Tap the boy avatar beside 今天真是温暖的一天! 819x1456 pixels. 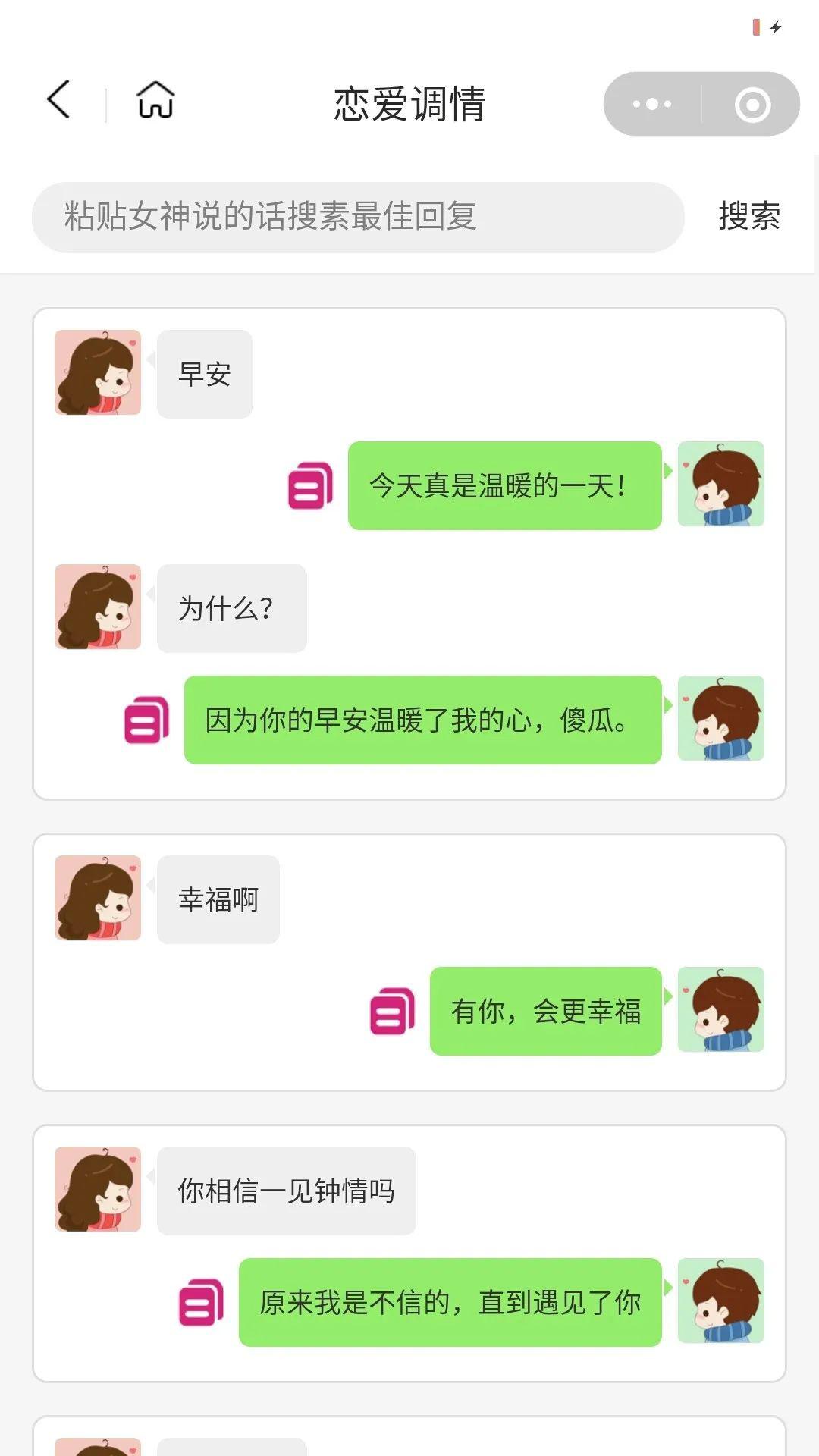[720, 483]
